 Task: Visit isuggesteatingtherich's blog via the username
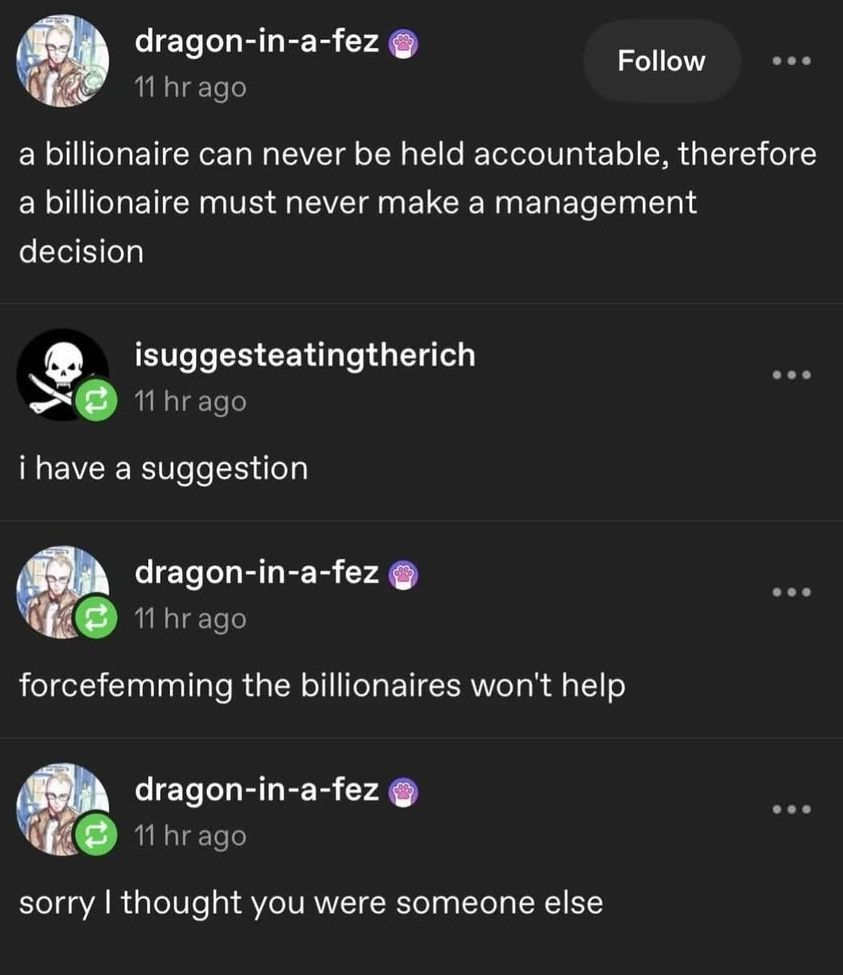click(x=305, y=354)
